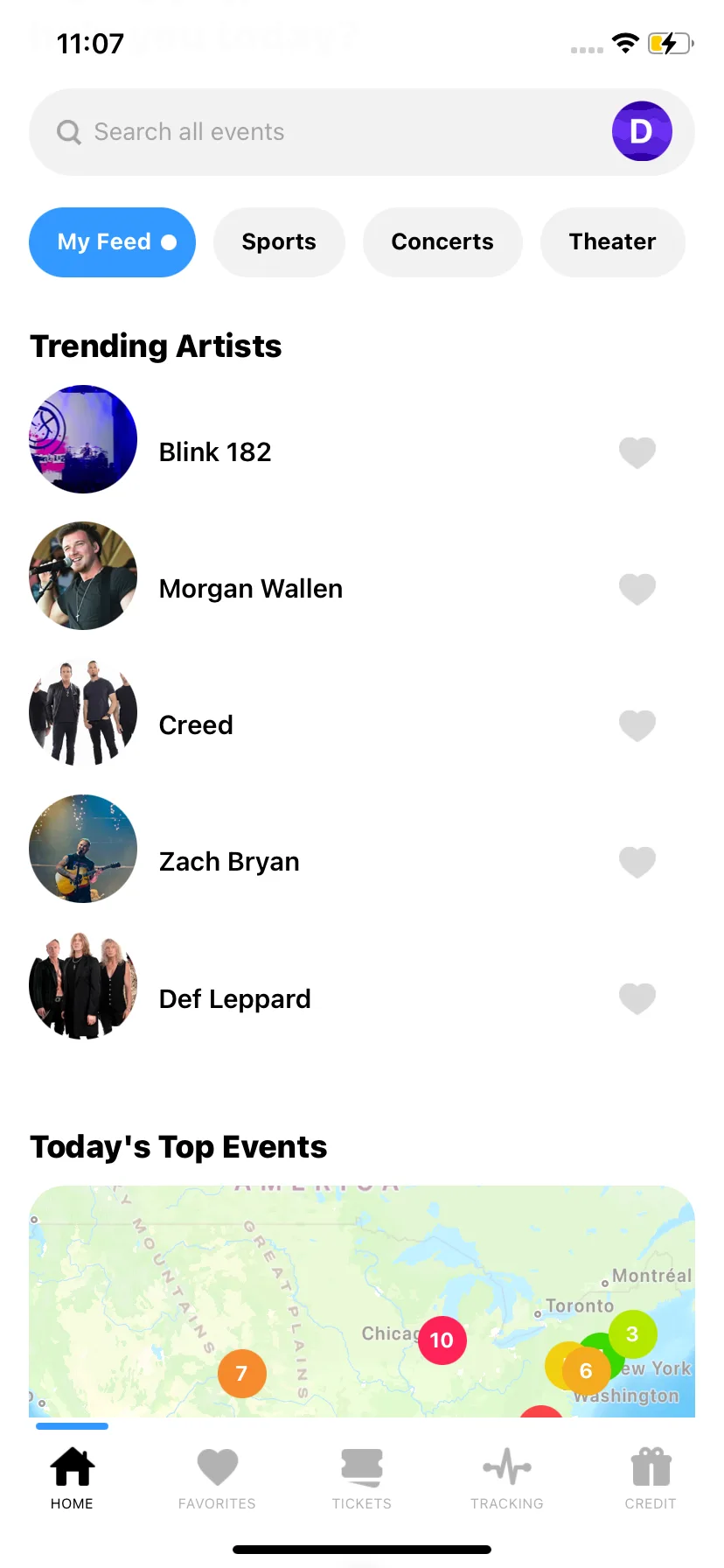Open the Credit tab
The image size is (724, 1568).
pyautogui.click(x=651, y=1479)
